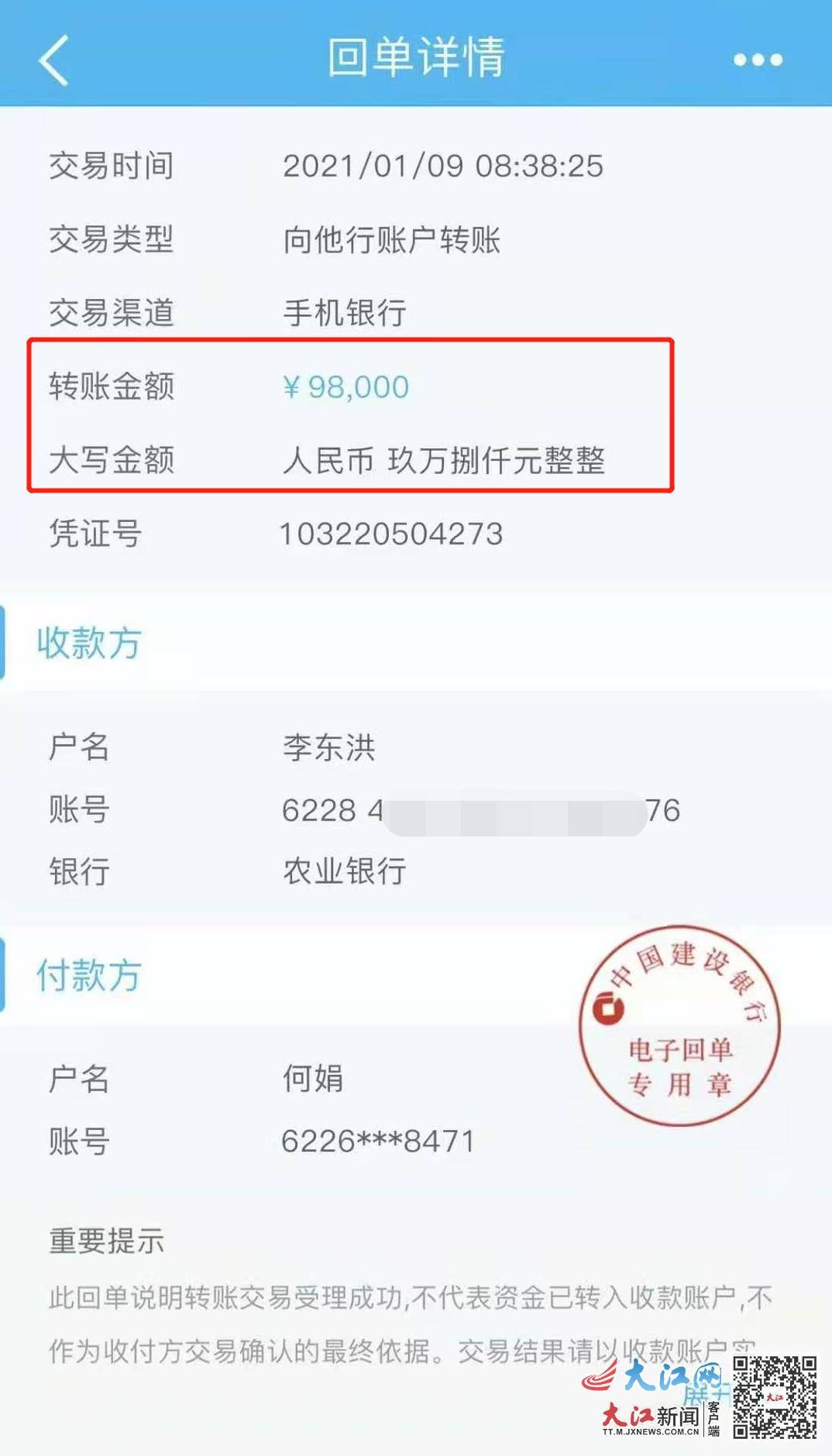
Task: Open the three-dot overflow menu
Action: click(x=758, y=60)
